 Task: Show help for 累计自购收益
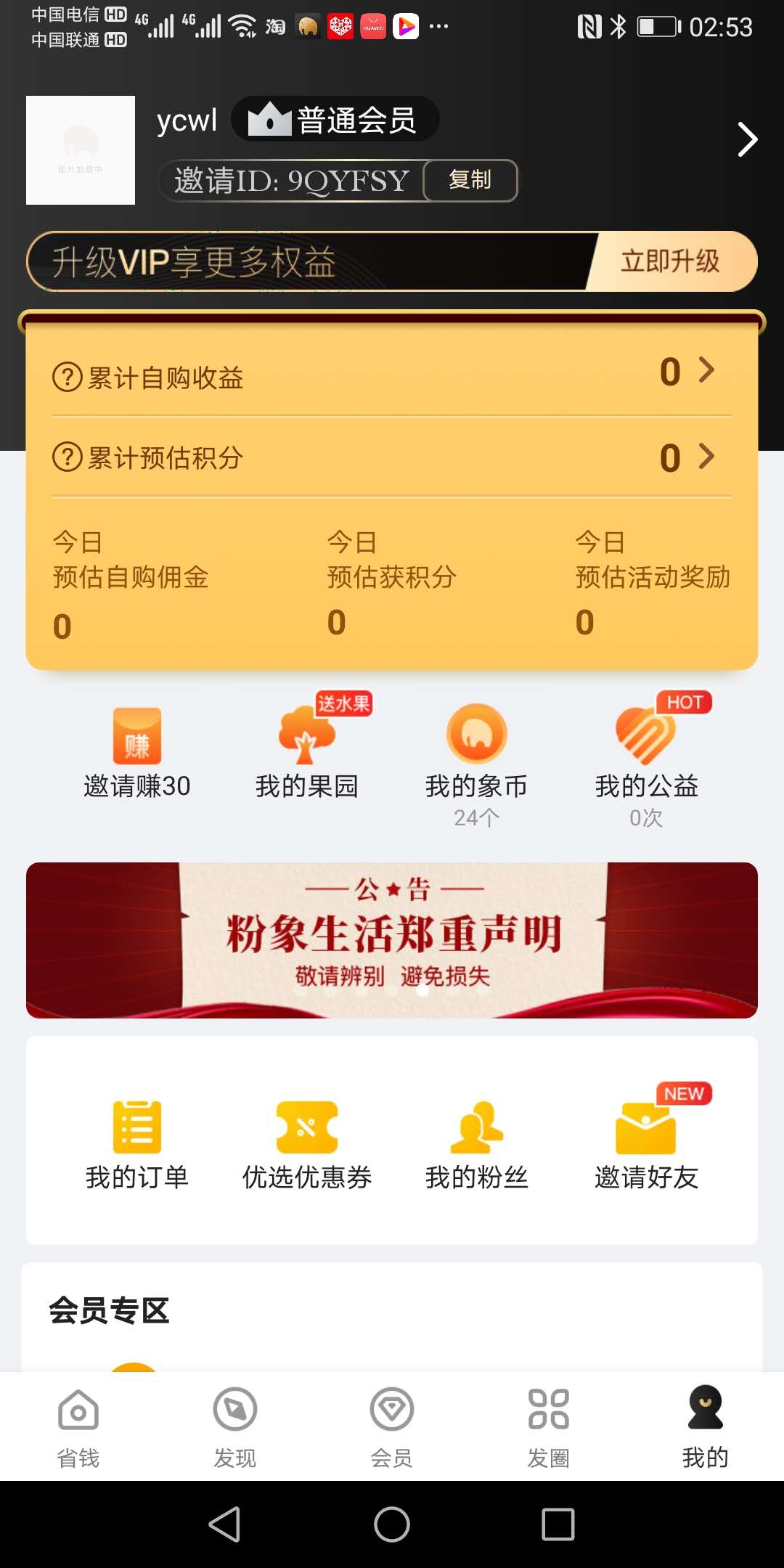(67, 377)
